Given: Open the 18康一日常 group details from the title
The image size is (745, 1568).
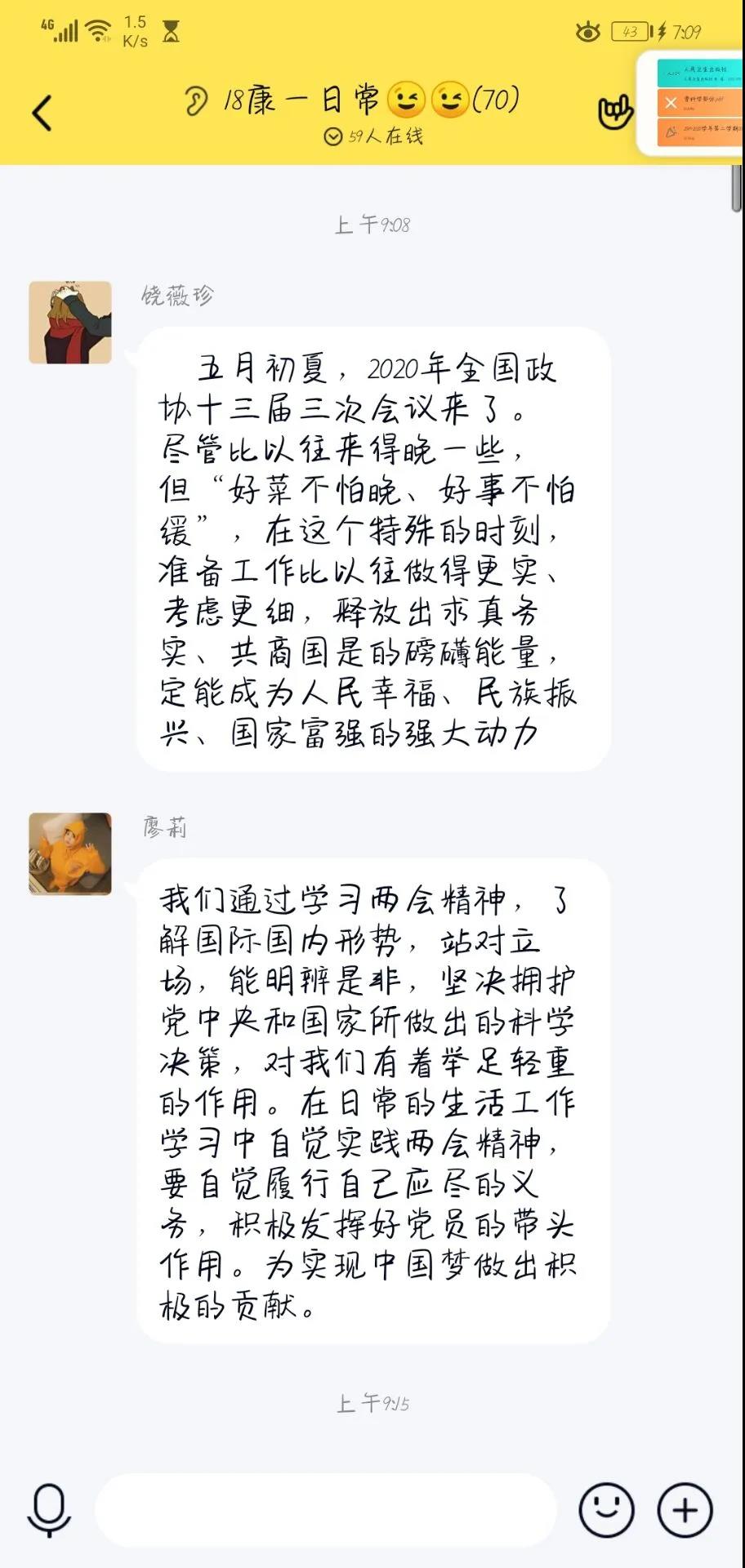Looking at the screenshot, I should point(351,101).
